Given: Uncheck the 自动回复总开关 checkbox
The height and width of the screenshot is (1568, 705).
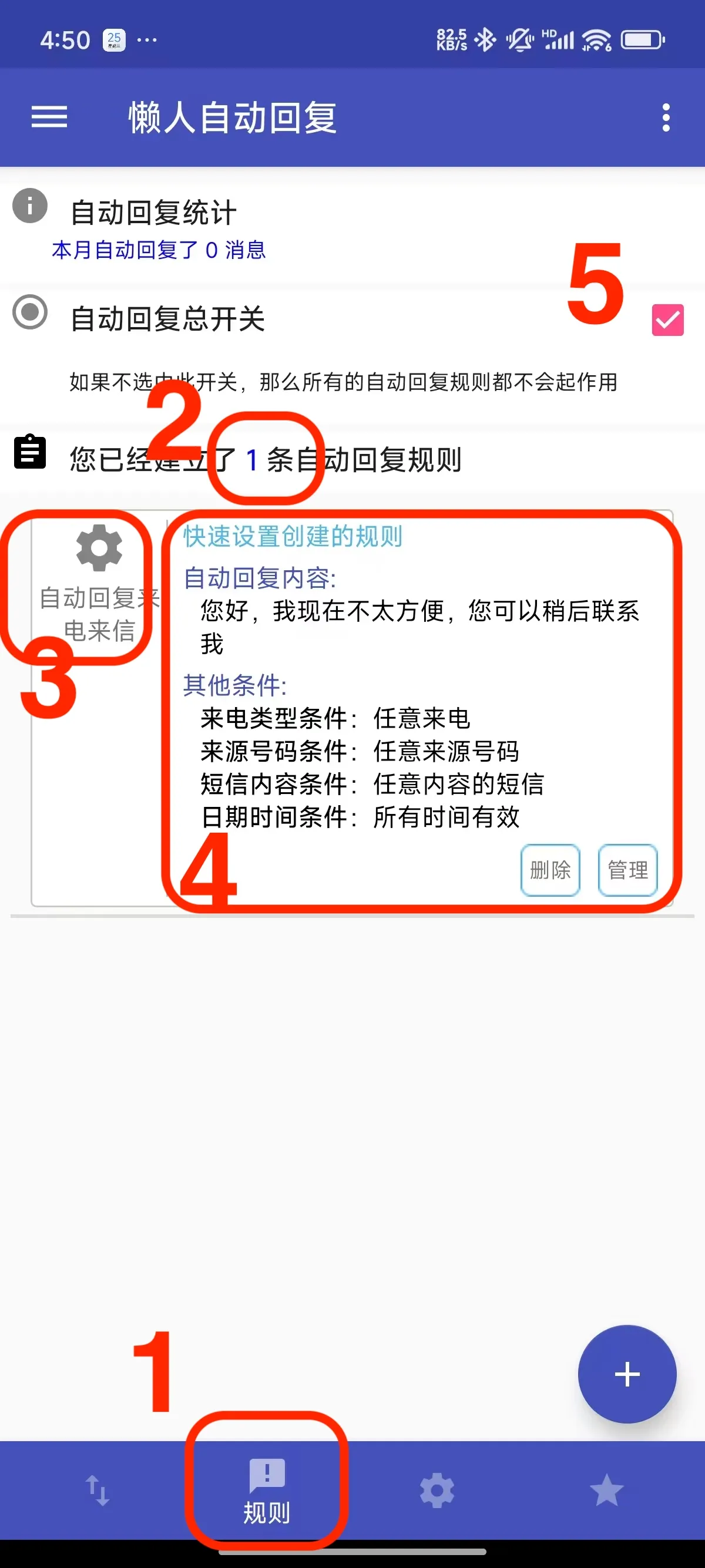Looking at the screenshot, I should coord(667,319).
